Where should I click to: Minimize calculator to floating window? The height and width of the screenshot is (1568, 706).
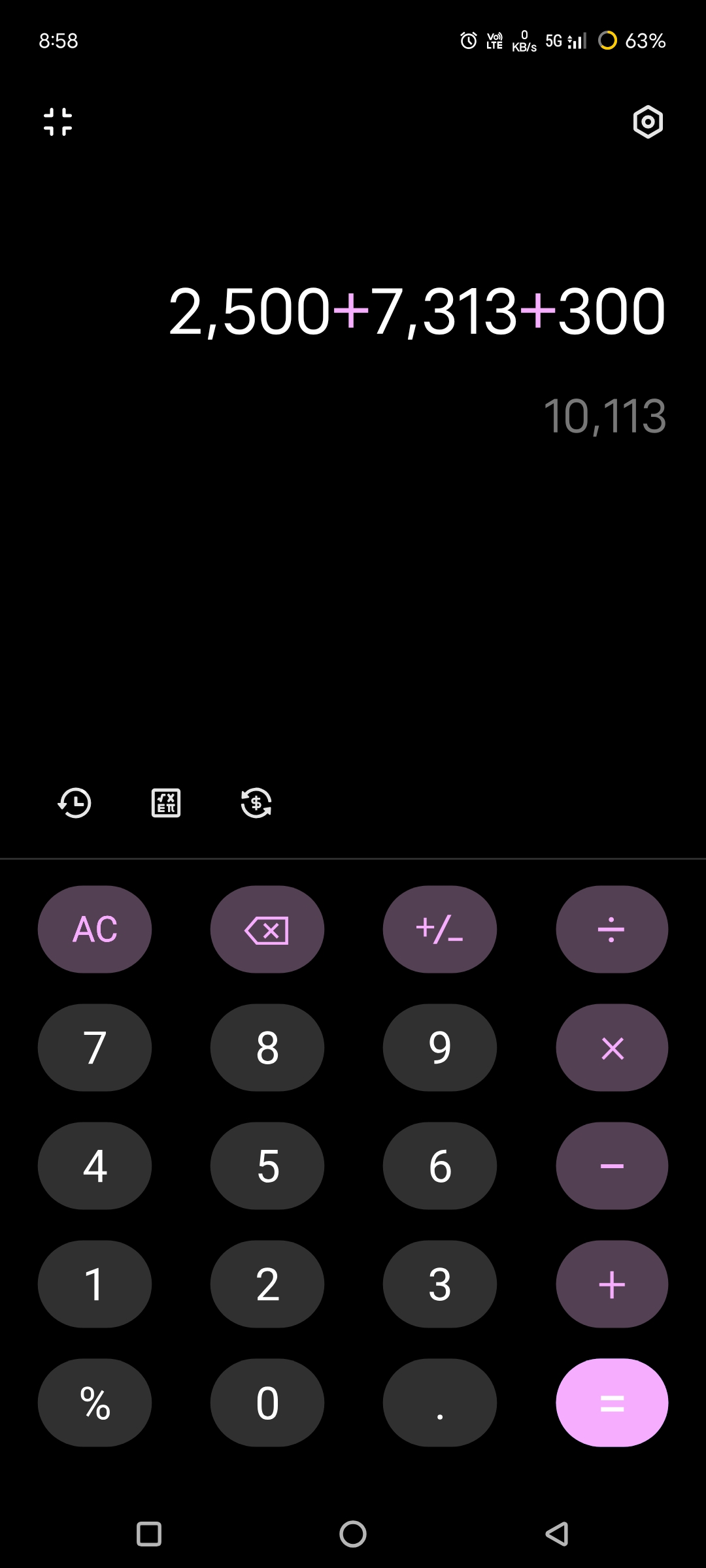(x=58, y=122)
